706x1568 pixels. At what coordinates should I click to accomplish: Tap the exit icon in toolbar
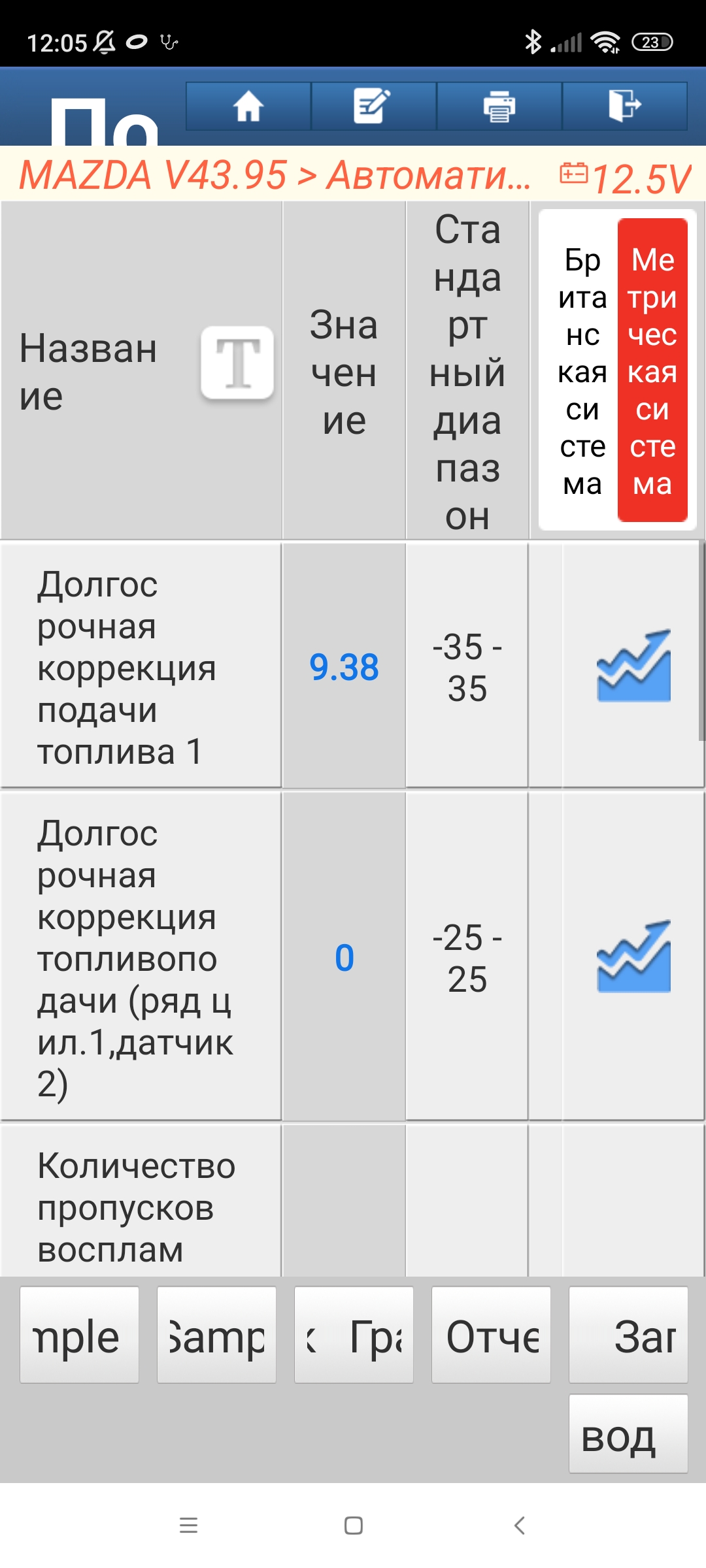click(624, 106)
